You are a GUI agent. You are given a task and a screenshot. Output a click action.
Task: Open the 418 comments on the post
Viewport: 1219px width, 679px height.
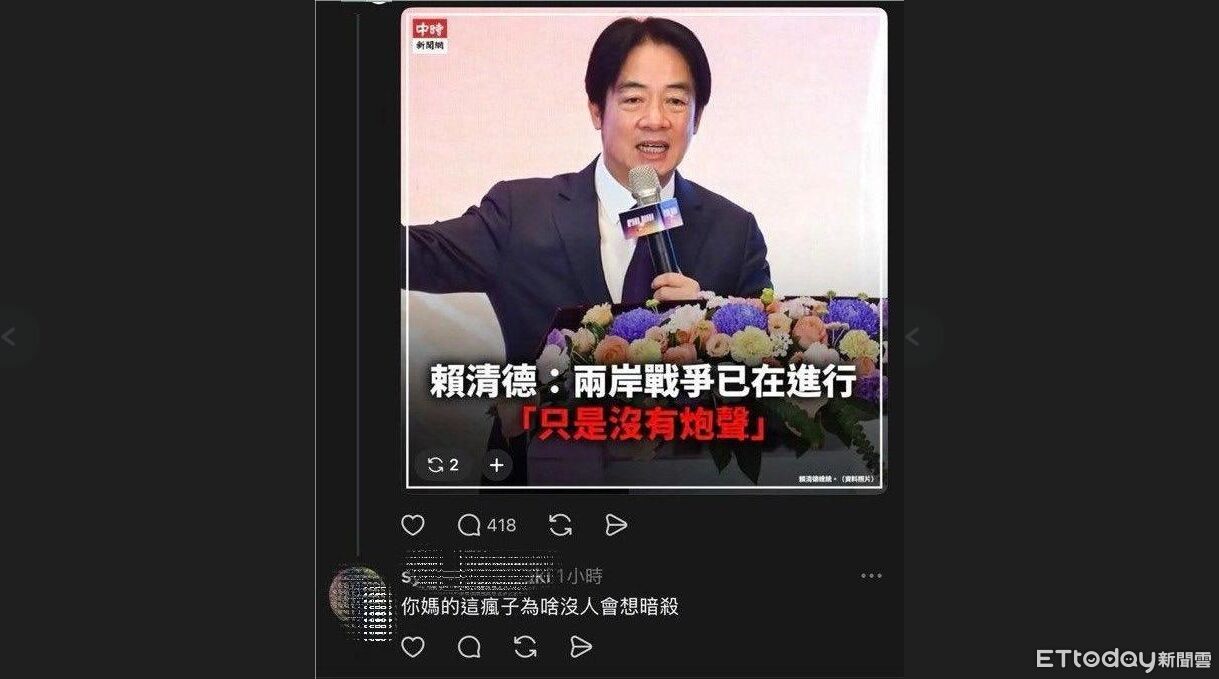click(x=486, y=525)
